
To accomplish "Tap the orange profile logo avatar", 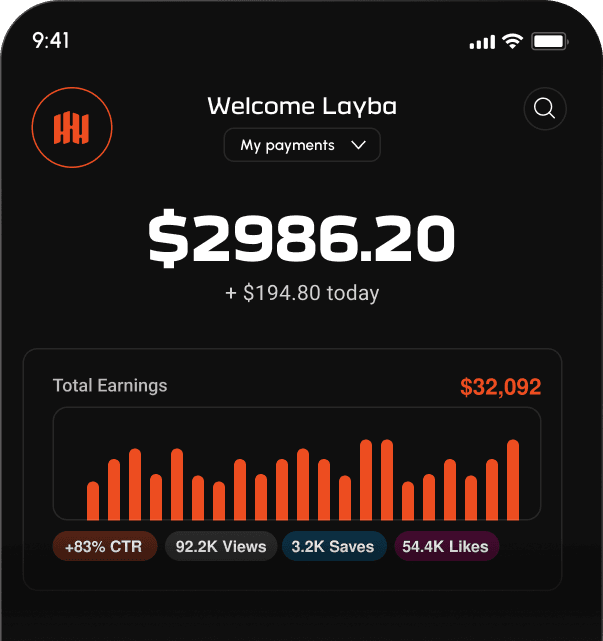I will (x=72, y=127).
